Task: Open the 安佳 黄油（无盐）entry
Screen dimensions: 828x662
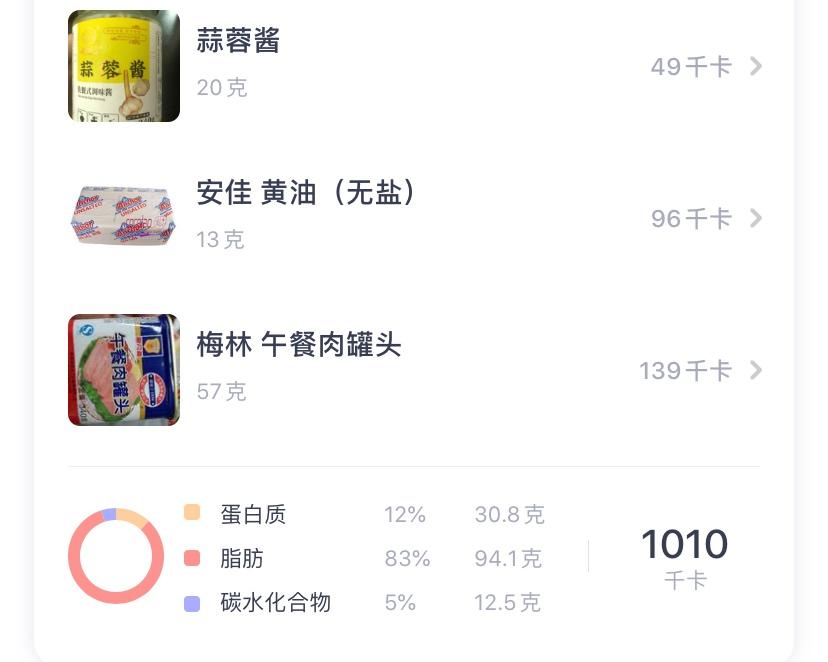Action: point(414,217)
